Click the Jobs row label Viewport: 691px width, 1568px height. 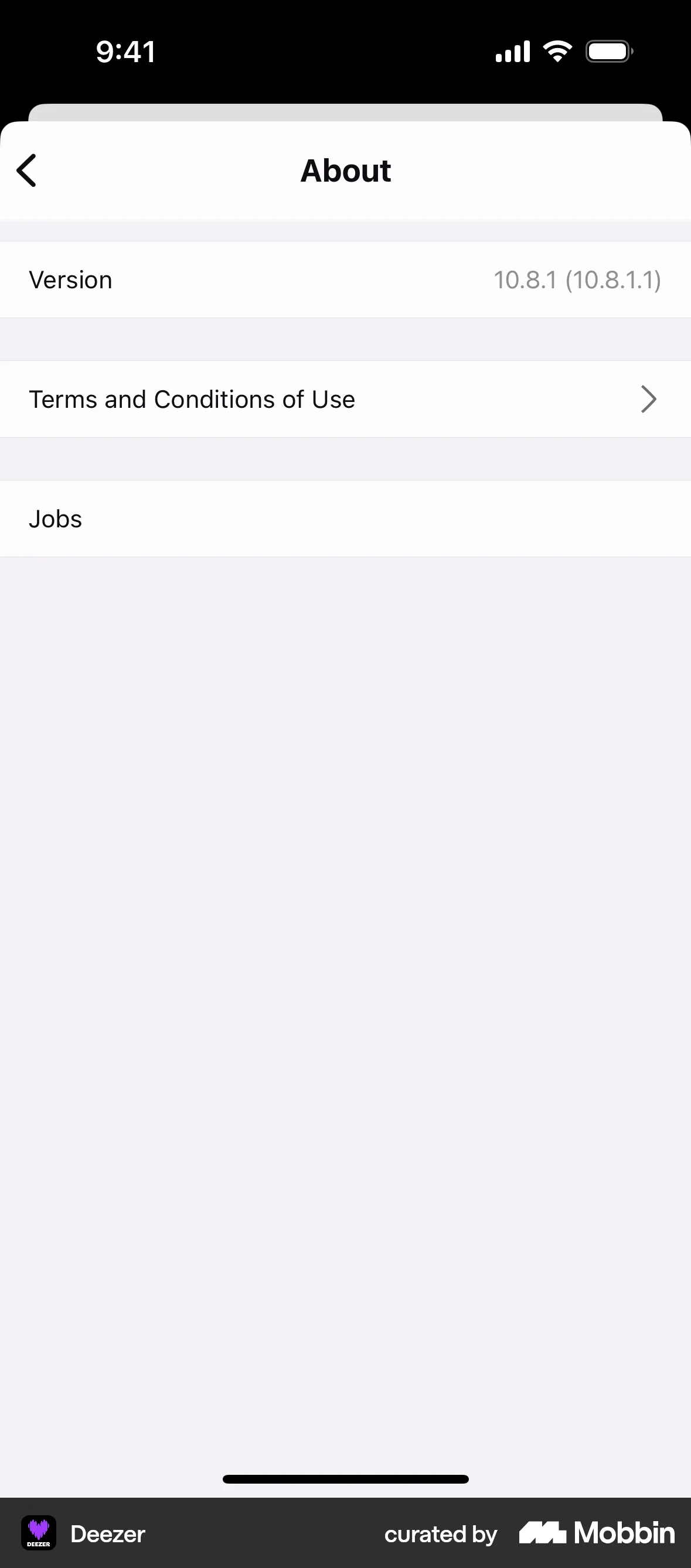tap(56, 519)
